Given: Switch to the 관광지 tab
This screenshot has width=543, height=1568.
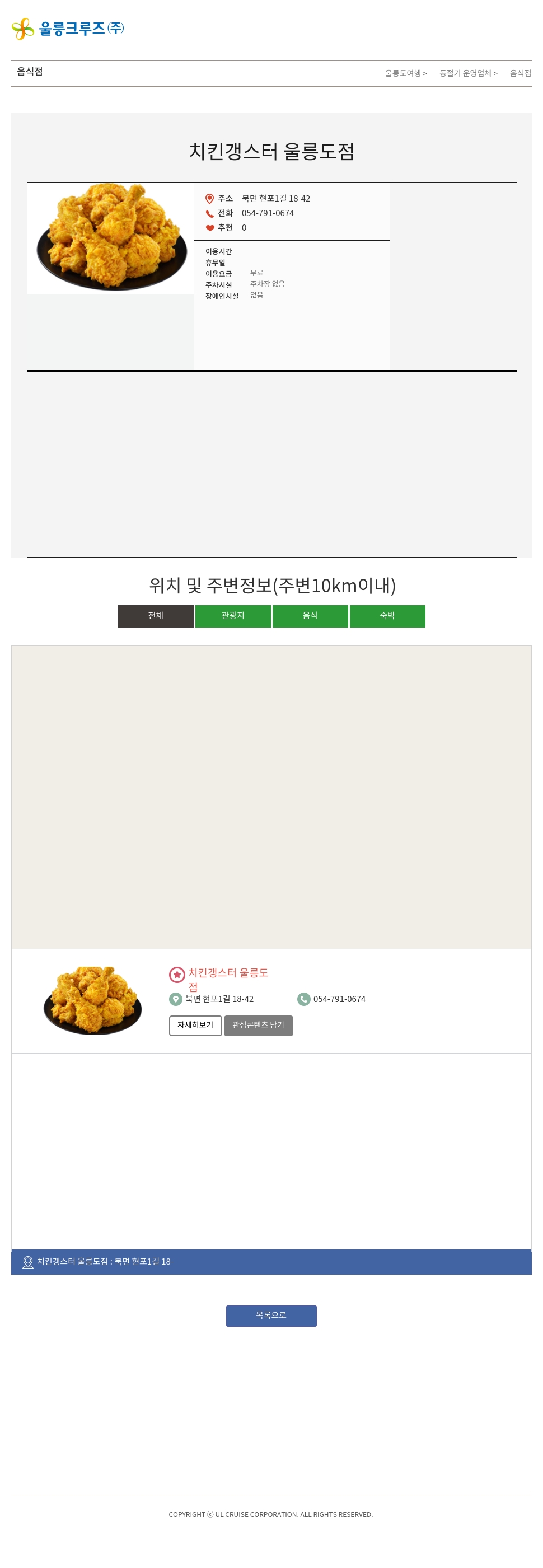Looking at the screenshot, I should (x=232, y=616).
